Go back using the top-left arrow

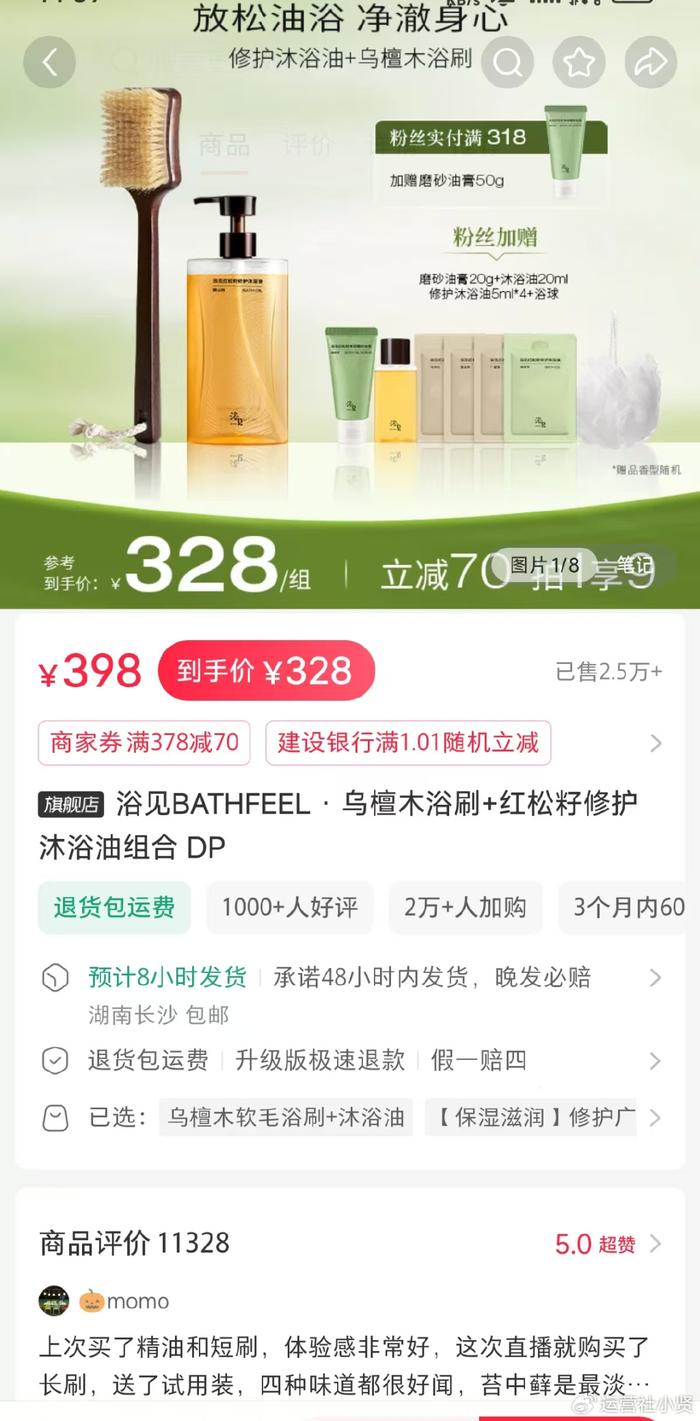(x=49, y=62)
